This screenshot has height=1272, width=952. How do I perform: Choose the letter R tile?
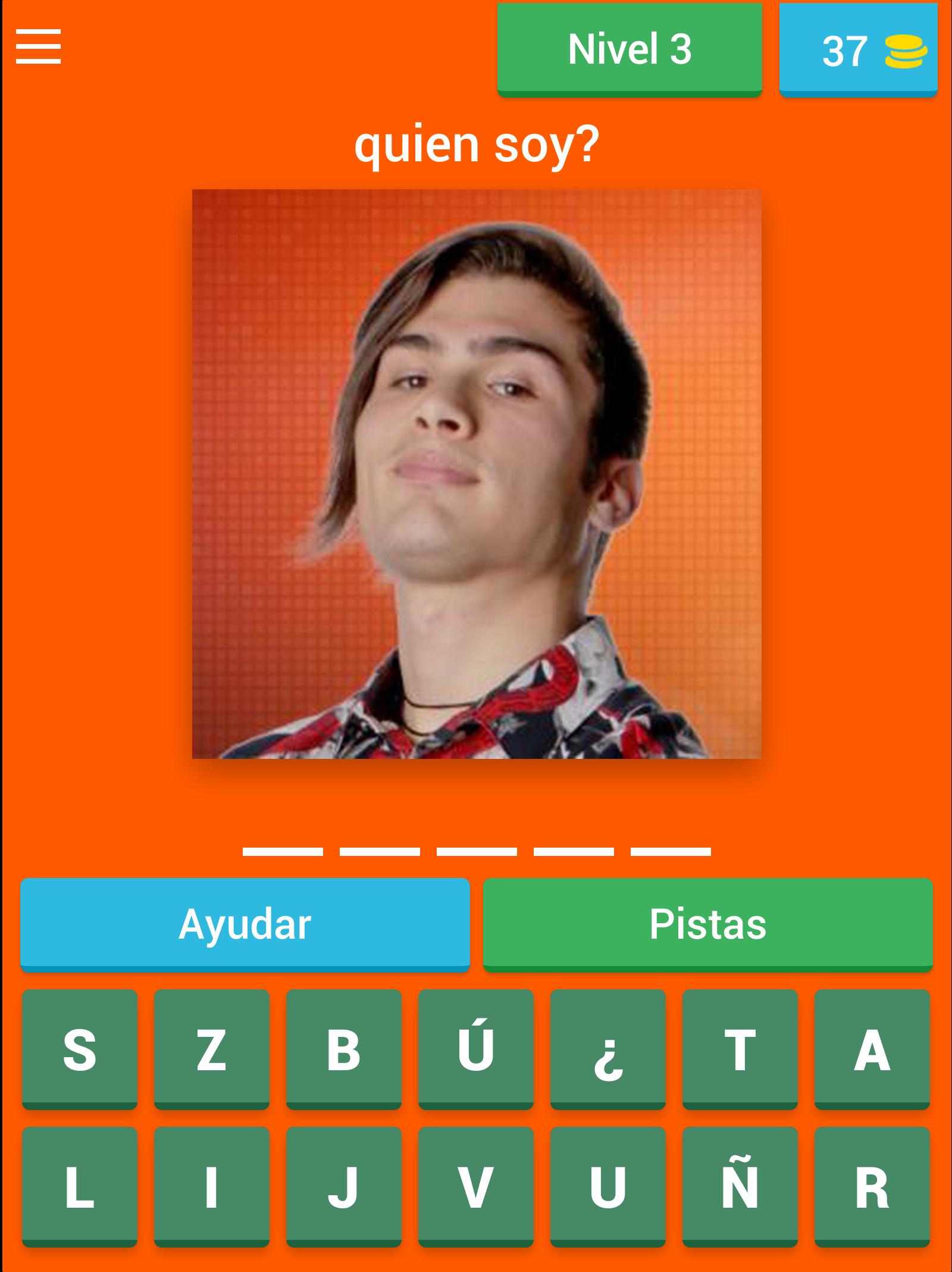pyautogui.click(x=872, y=1186)
